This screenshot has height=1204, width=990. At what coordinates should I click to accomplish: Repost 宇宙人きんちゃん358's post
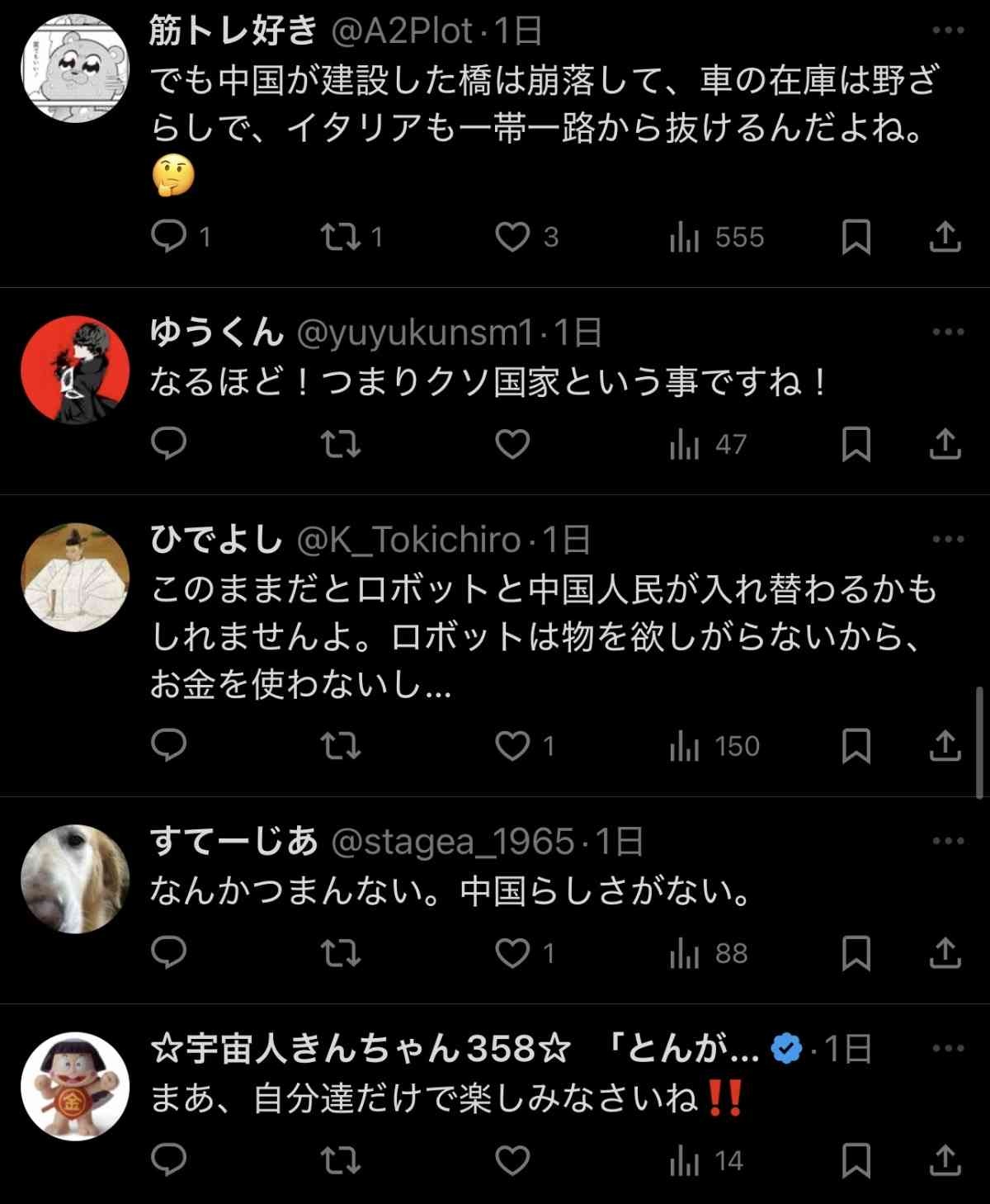click(x=341, y=1161)
